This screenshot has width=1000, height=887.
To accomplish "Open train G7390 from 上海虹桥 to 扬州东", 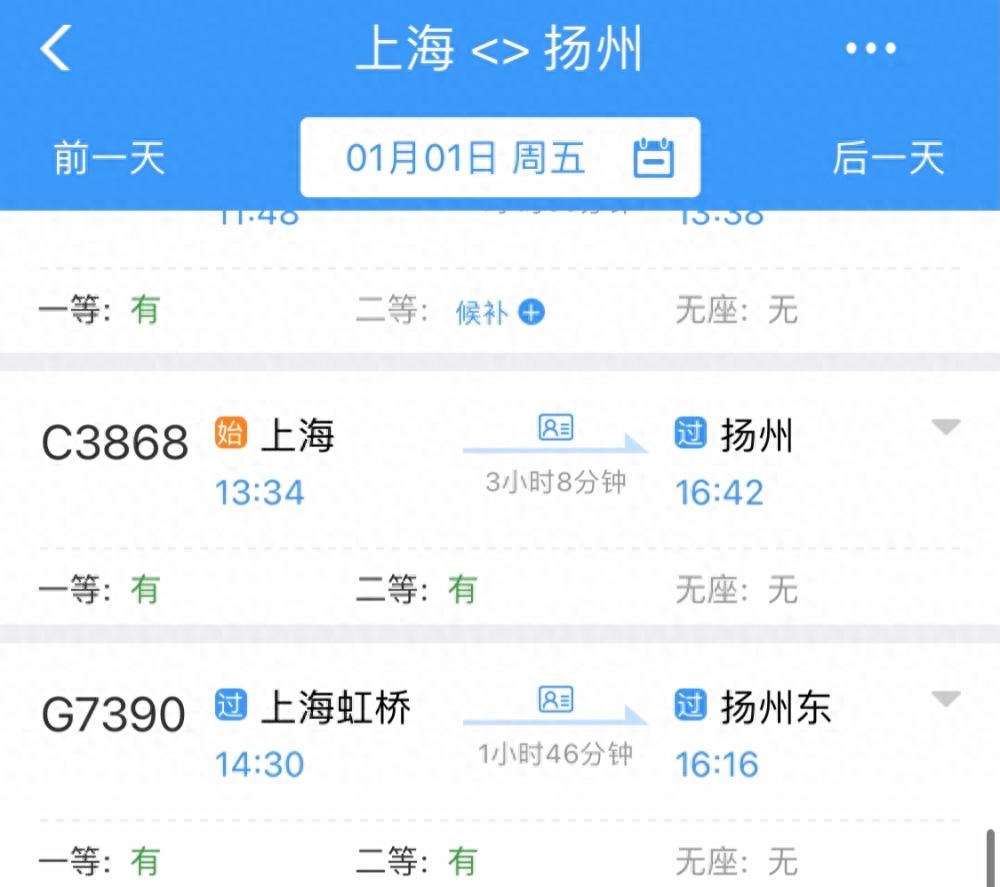I will [115, 714].
